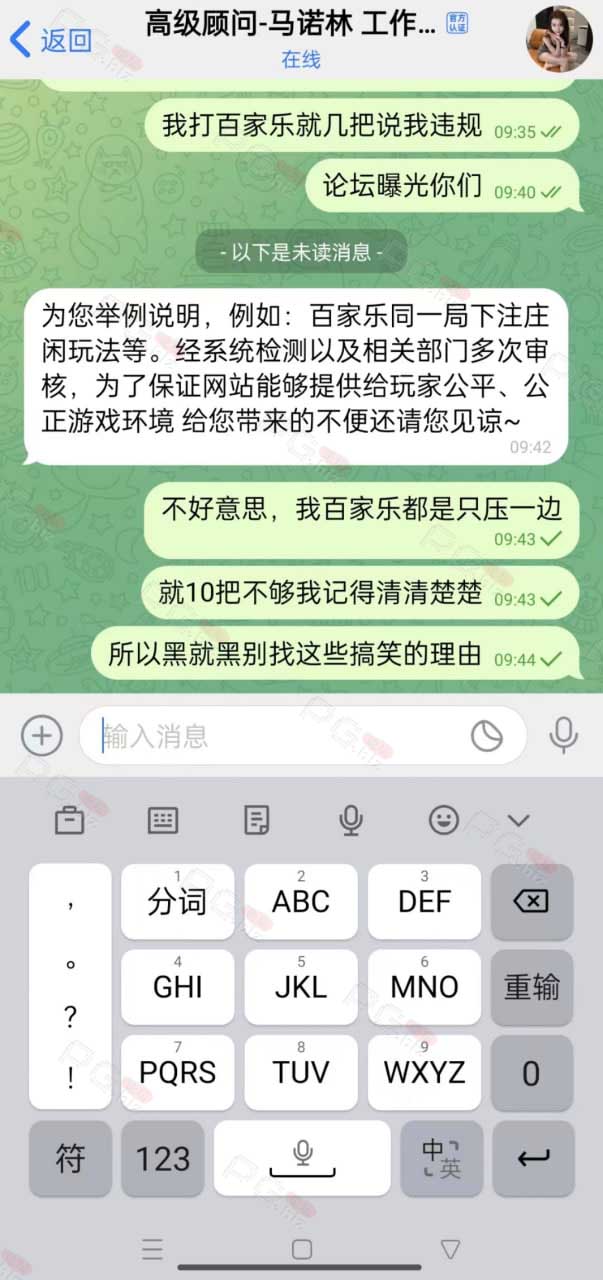
Task: Open the sticker panel in message field
Action: (x=487, y=737)
